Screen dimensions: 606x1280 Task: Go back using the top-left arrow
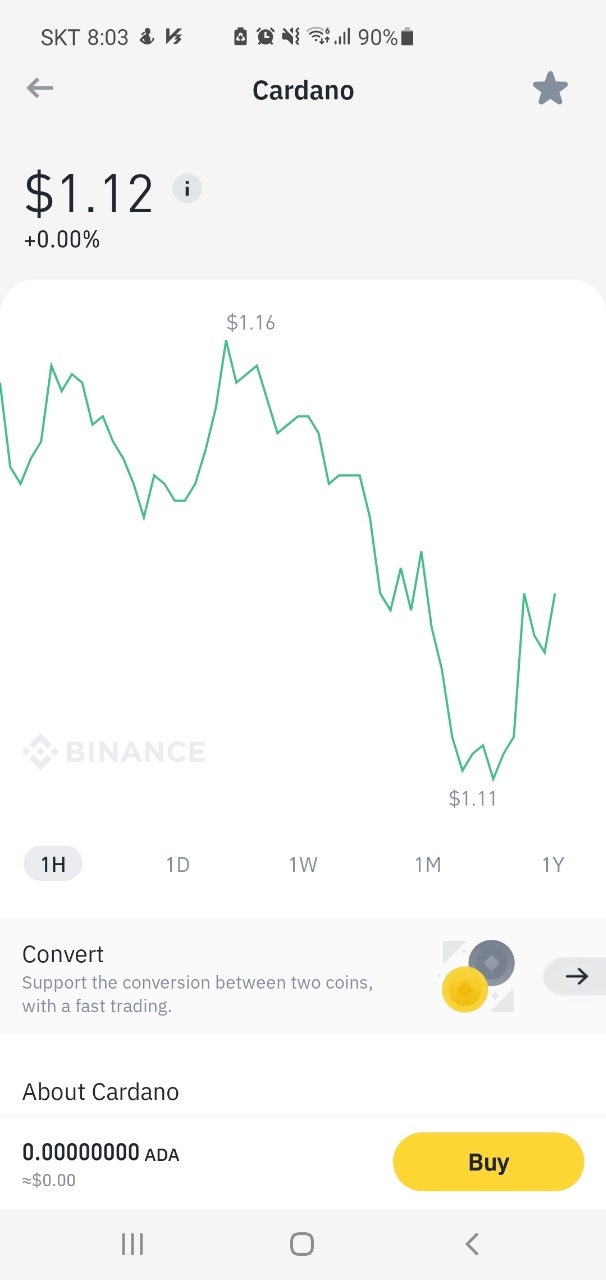(40, 89)
